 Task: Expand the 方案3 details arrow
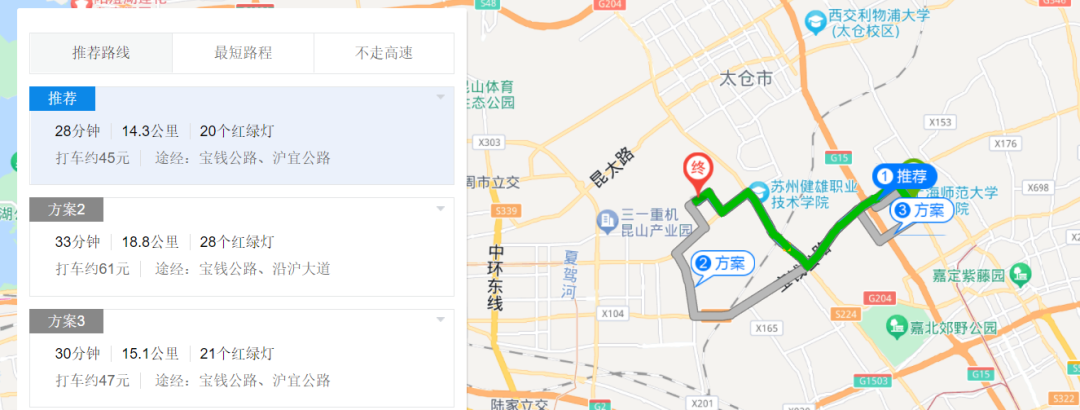[x=440, y=320]
